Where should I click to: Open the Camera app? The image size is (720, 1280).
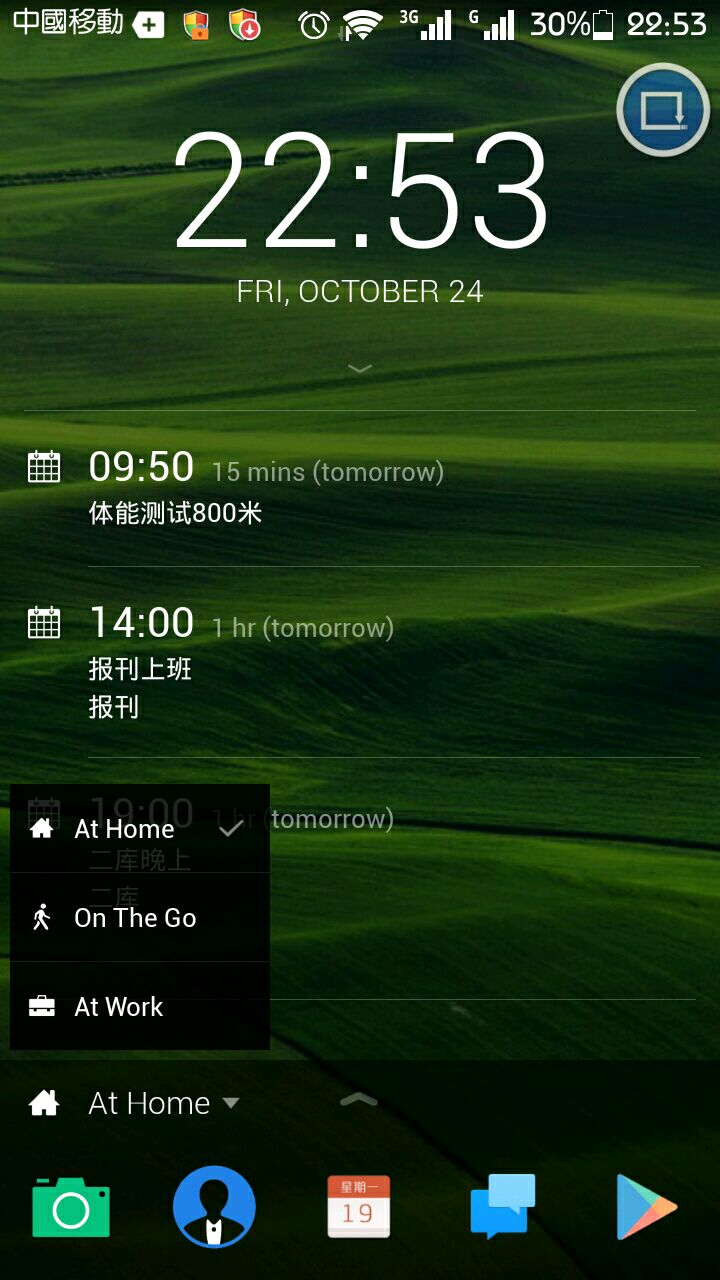tap(71, 1207)
